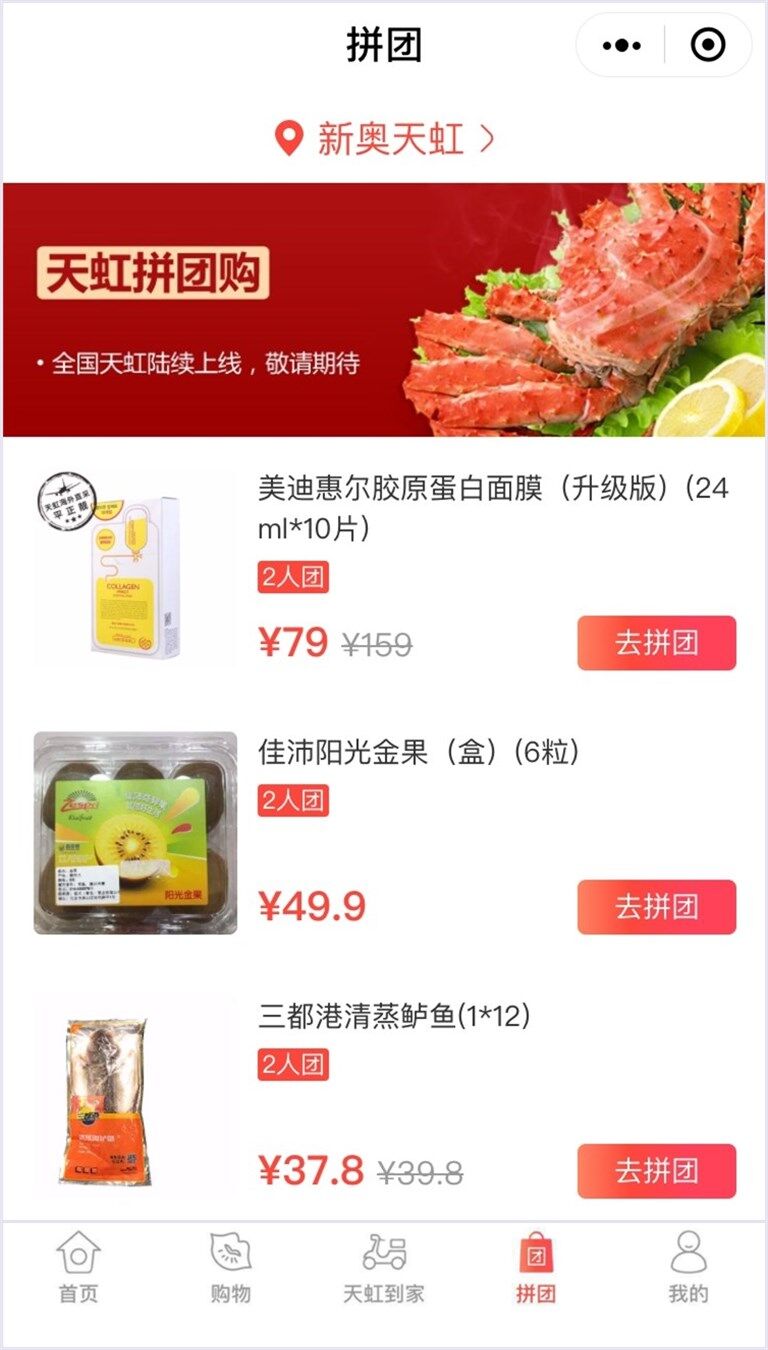Switch to the 我的 tab
The height and width of the screenshot is (1350, 768).
coord(688,1267)
